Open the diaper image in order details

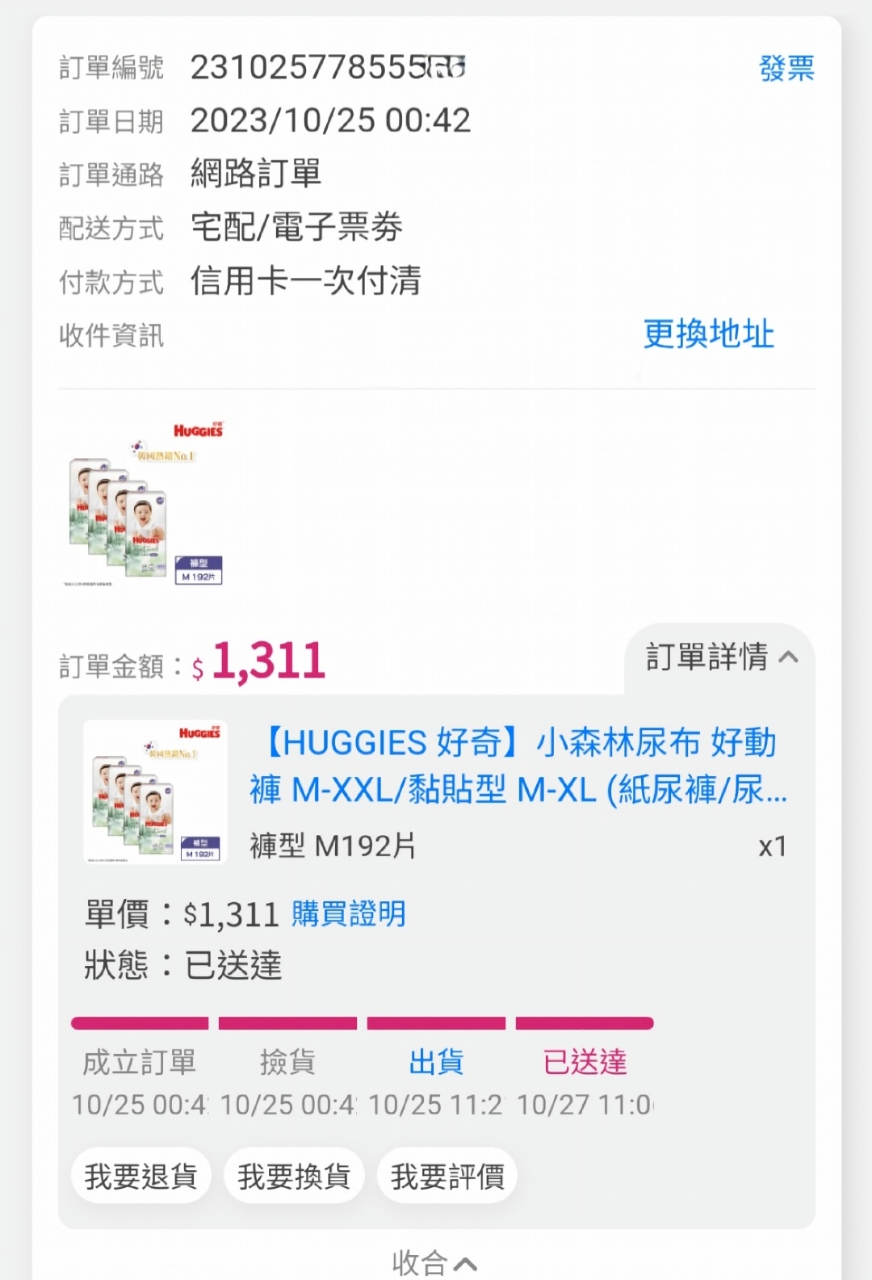pos(155,792)
